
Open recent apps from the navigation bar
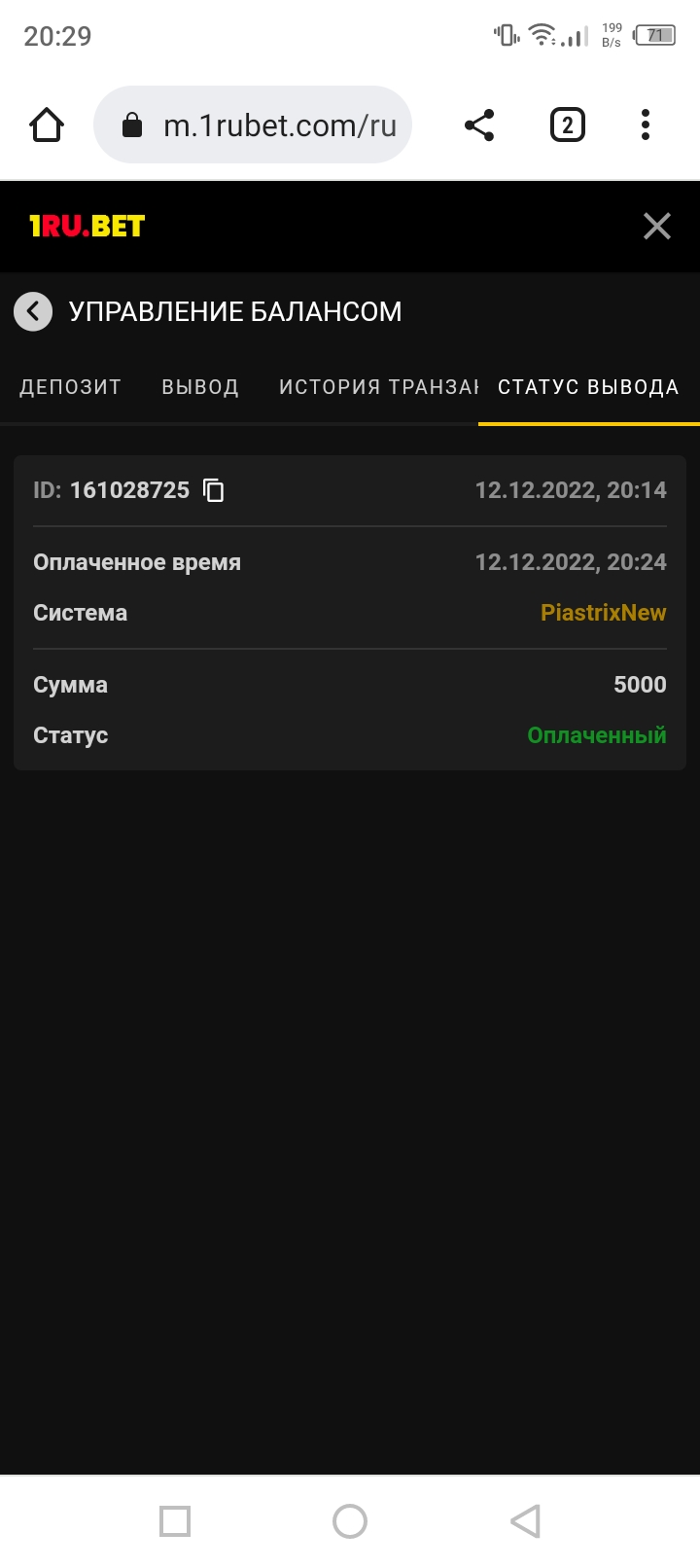click(175, 1520)
